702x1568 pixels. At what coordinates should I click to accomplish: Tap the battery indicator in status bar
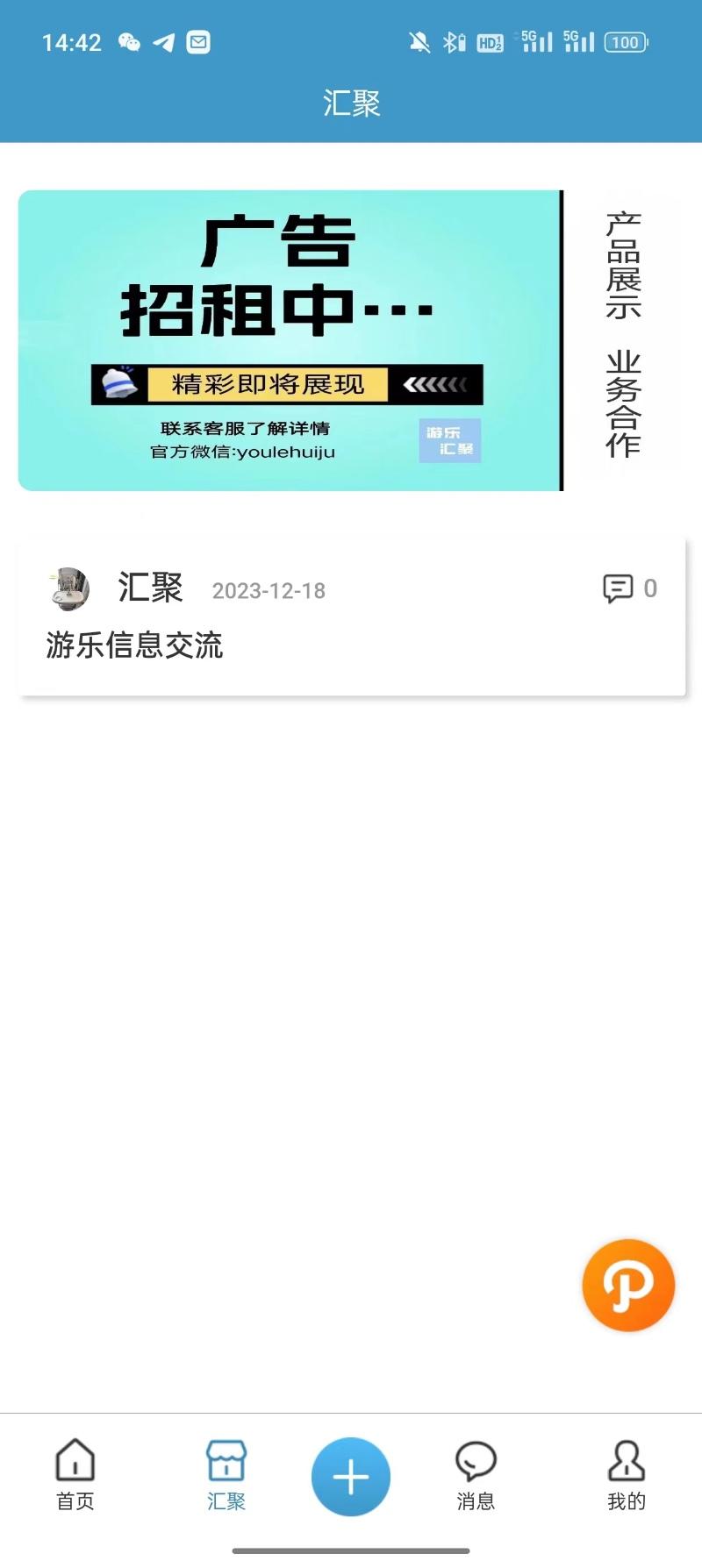coord(626,41)
